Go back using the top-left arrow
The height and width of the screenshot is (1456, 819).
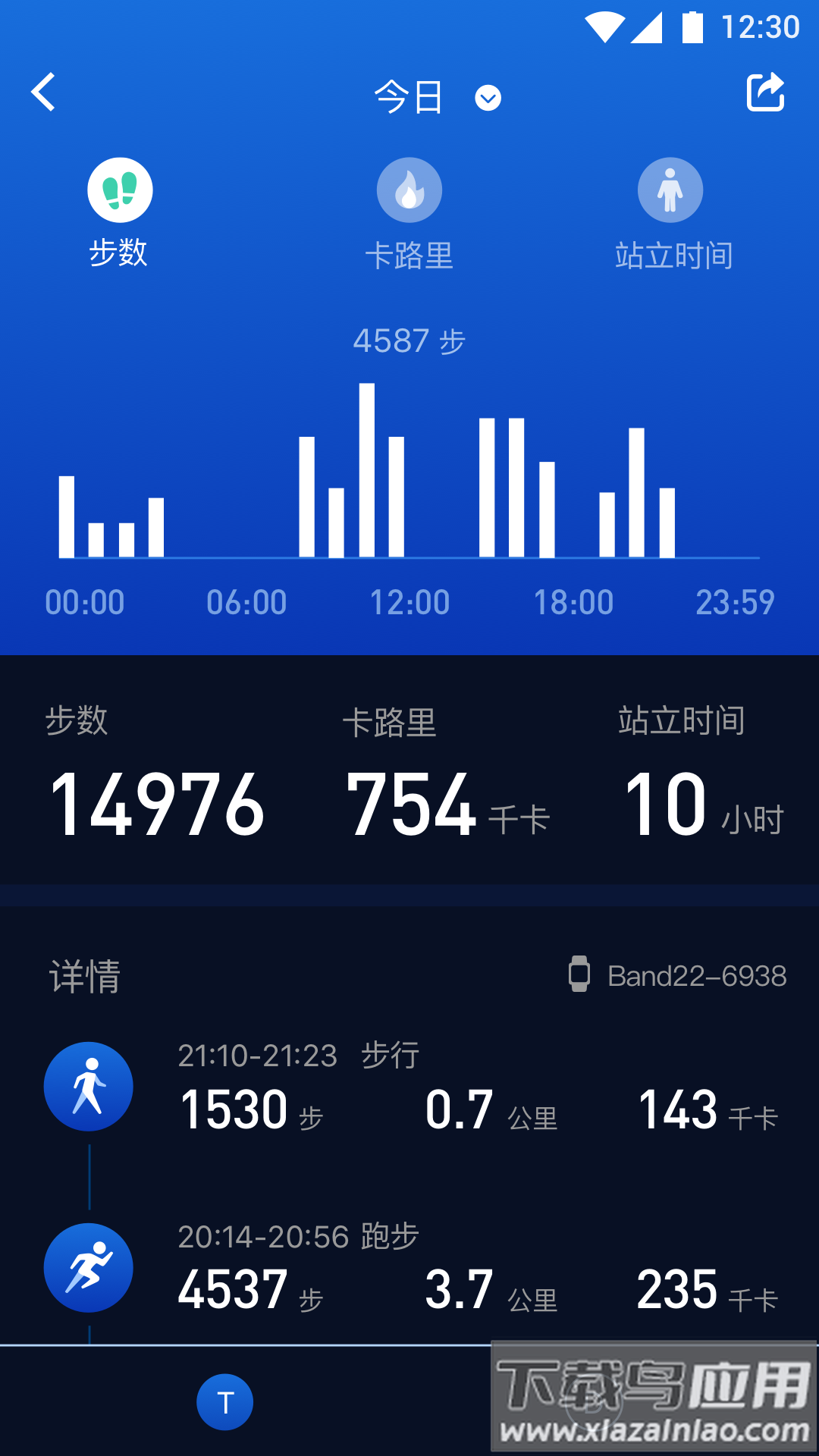(44, 93)
